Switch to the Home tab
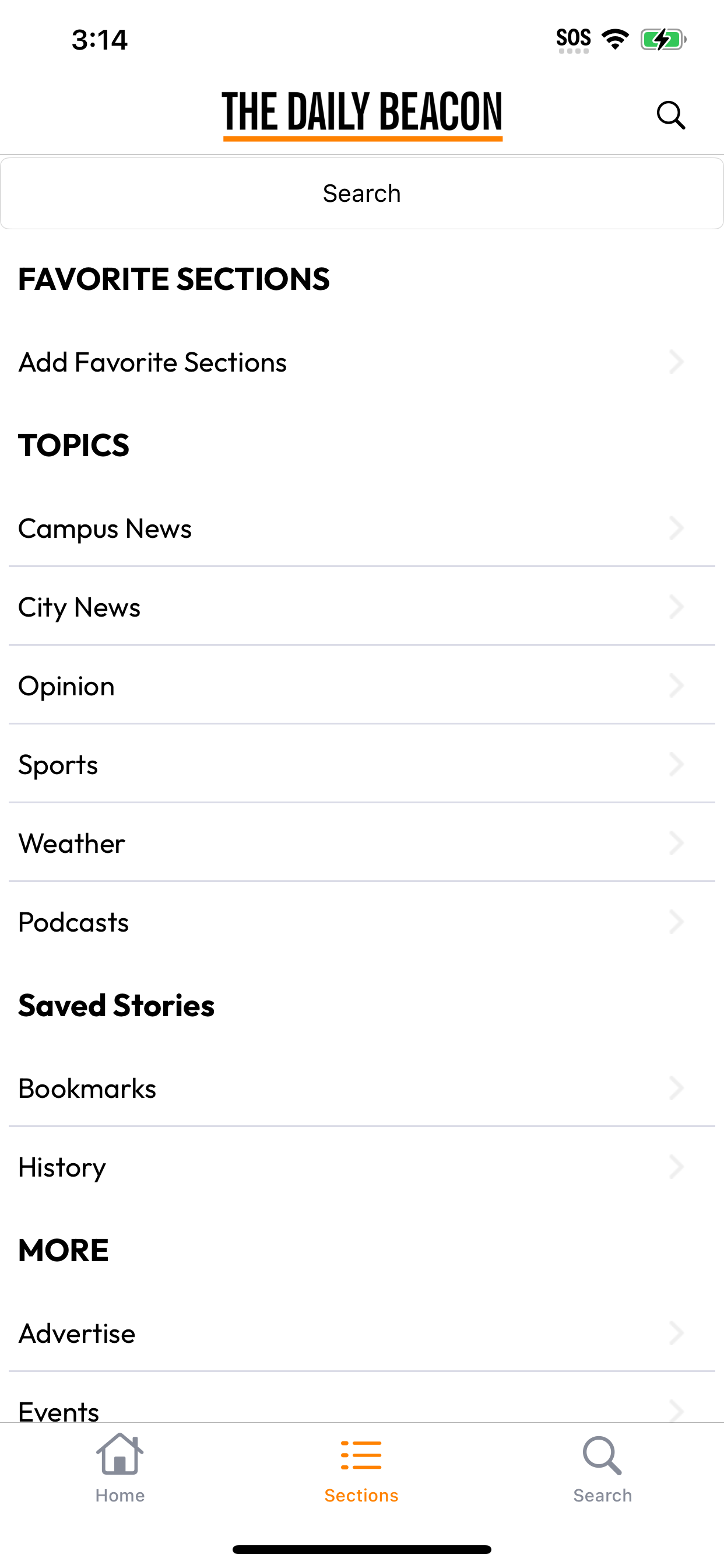Image resolution: width=724 pixels, height=1568 pixels. point(120,1469)
